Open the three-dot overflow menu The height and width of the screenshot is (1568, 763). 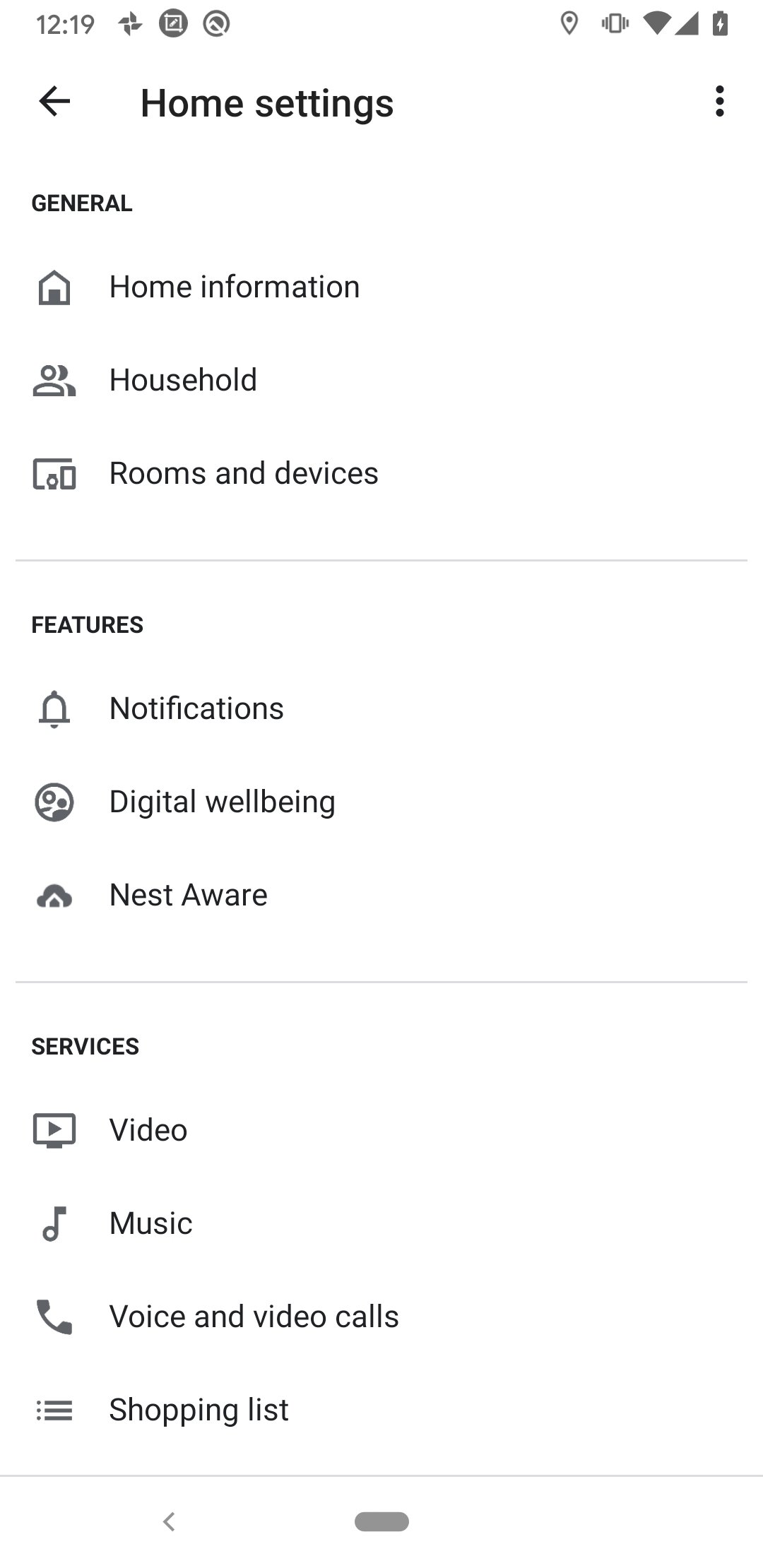(x=719, y=102)
